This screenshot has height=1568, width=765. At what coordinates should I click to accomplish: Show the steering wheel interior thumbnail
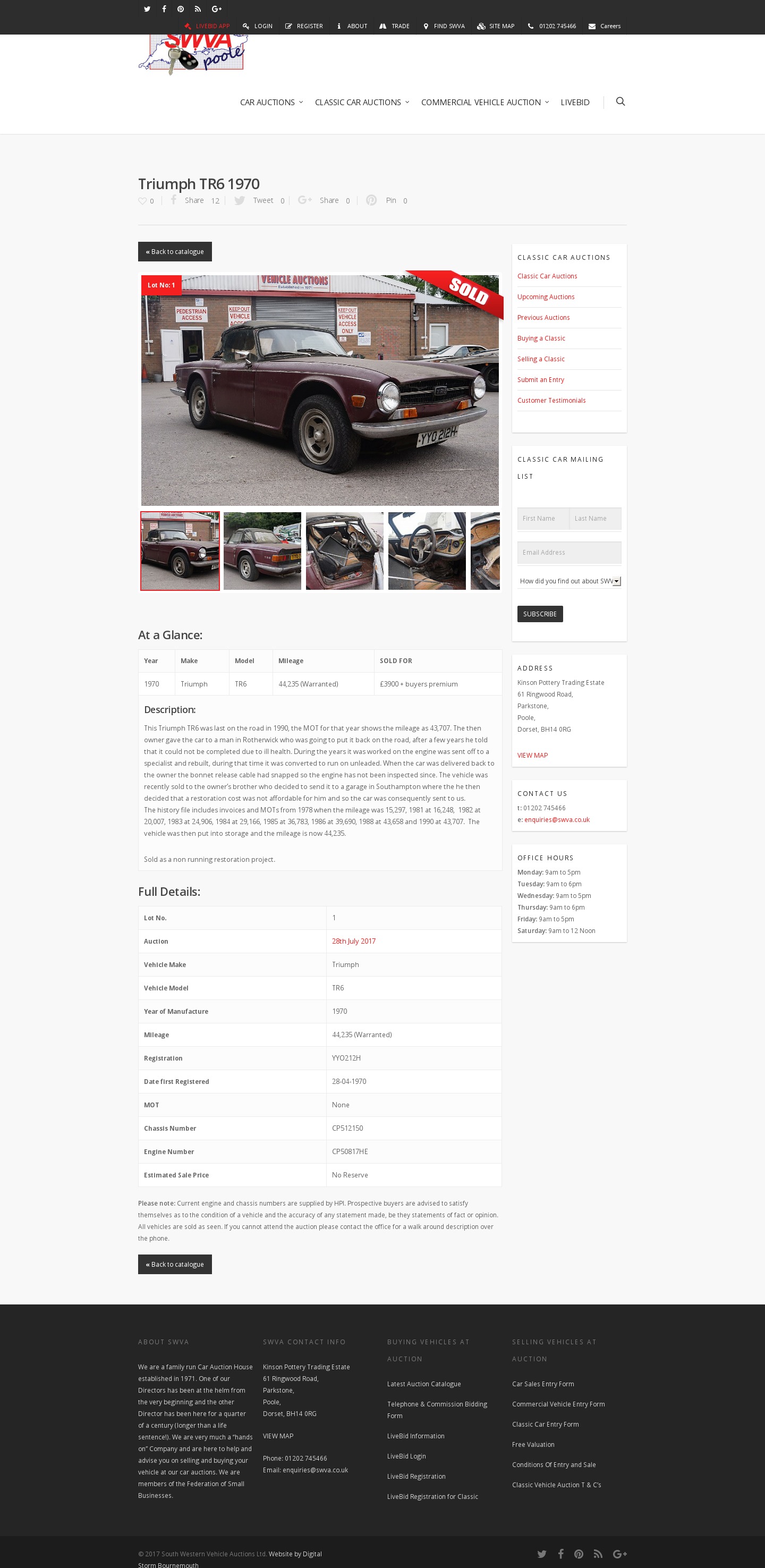click(427, 550)
